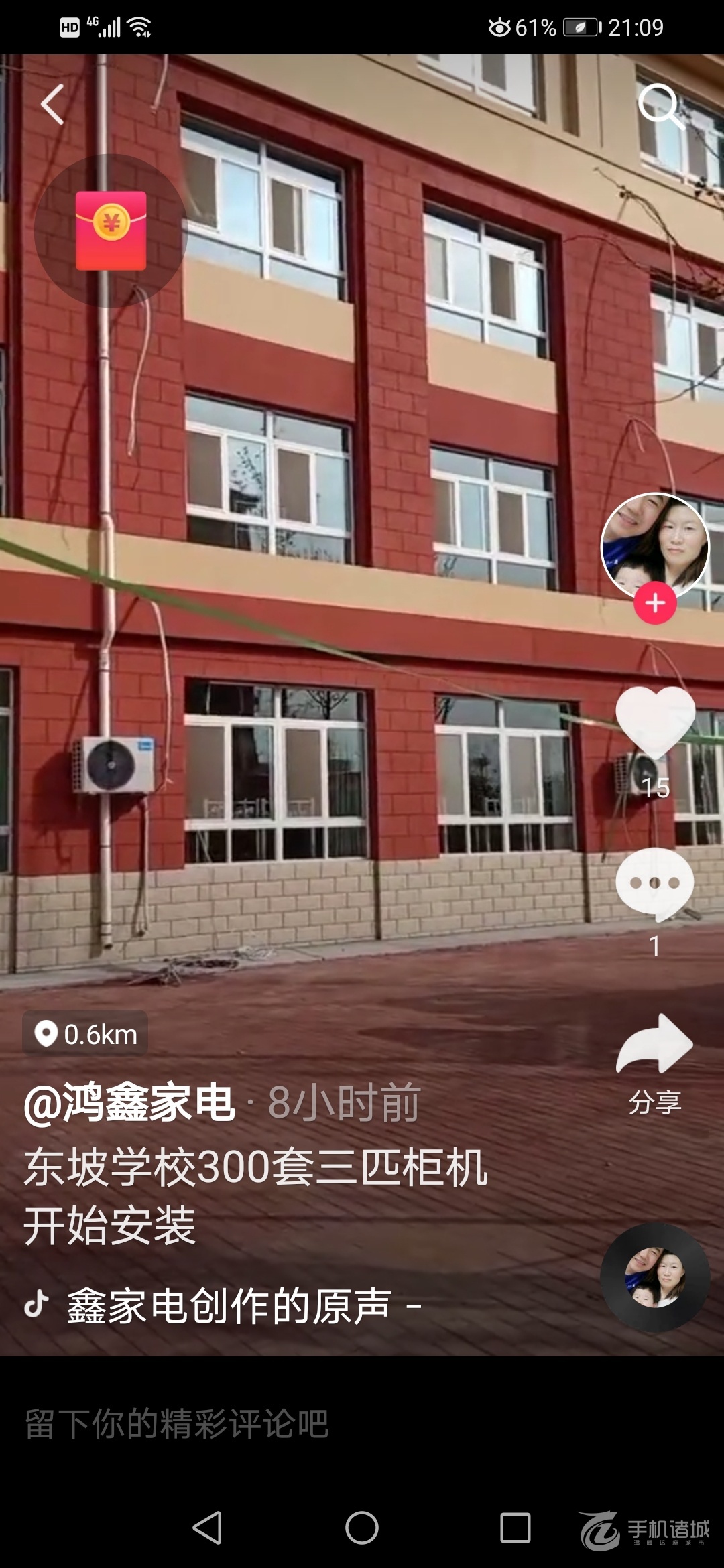Open the red envelope reward icon

click(111, 231)
